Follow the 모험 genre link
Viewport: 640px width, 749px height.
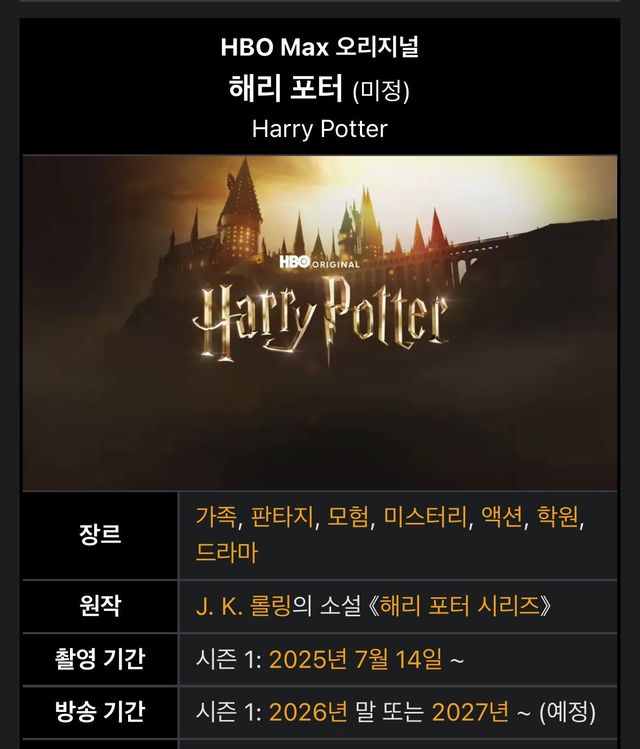pos(349,517)
